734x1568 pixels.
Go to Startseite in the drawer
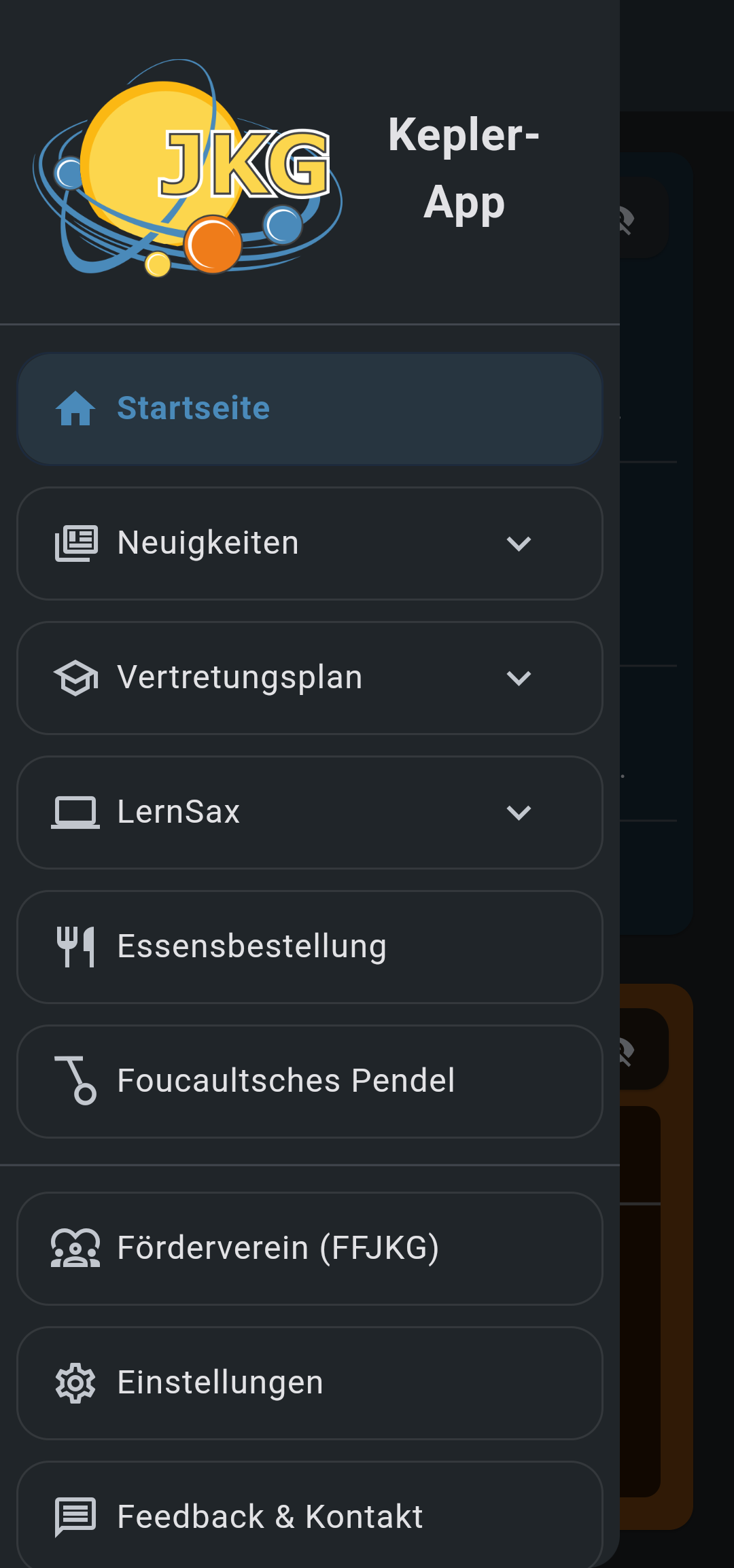click(309, 409)
